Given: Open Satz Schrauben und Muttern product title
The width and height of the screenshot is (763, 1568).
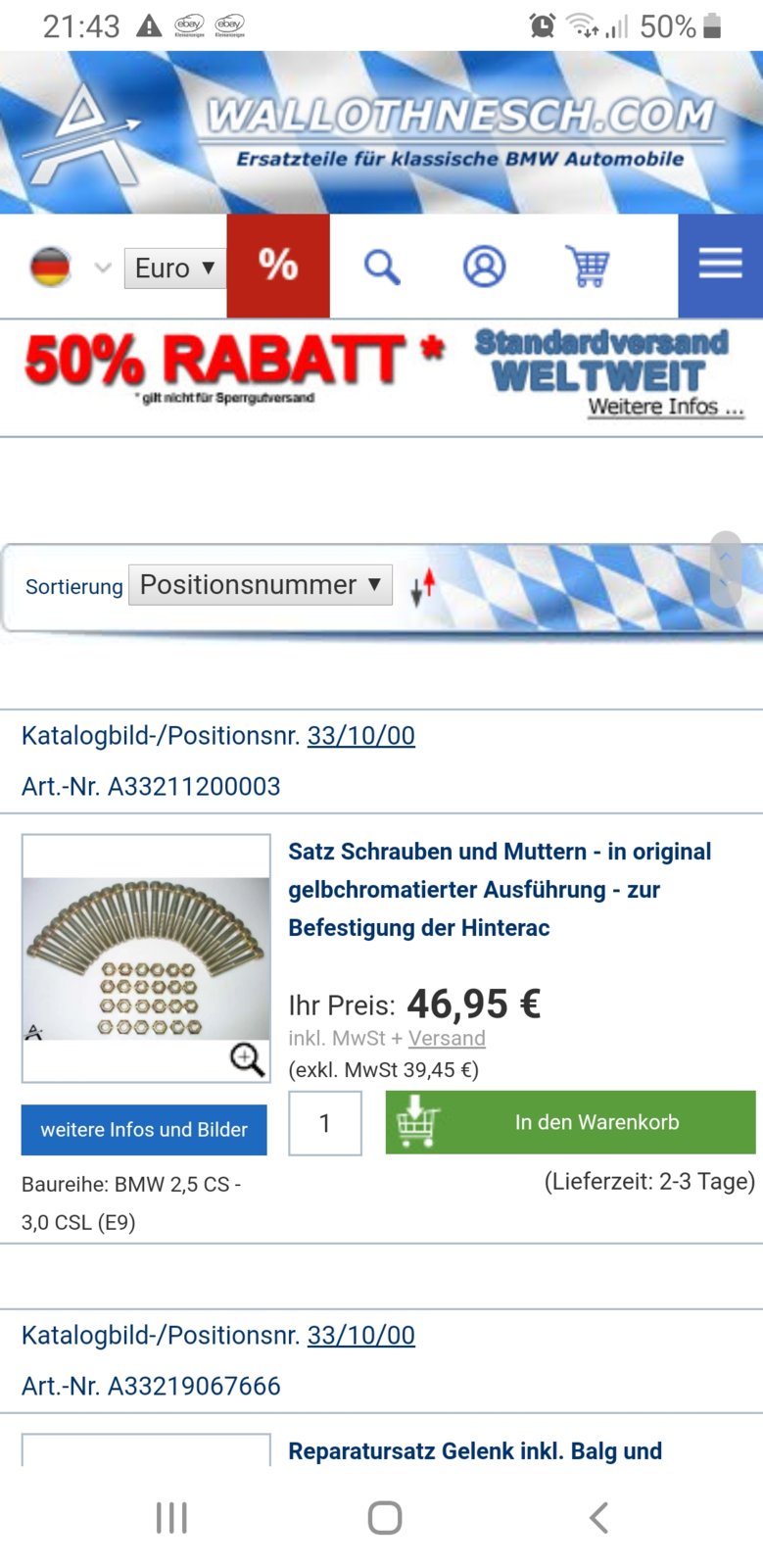Looking at the screenshot, I should point(500,889).
